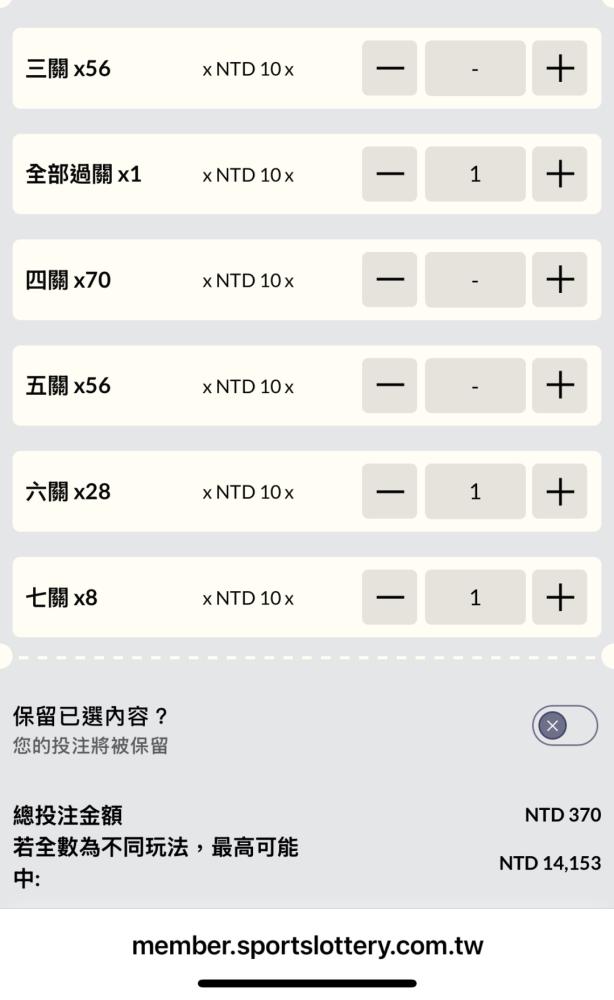Decrease the 四關 x70 bet multiplier

click(x=390, y=280)
